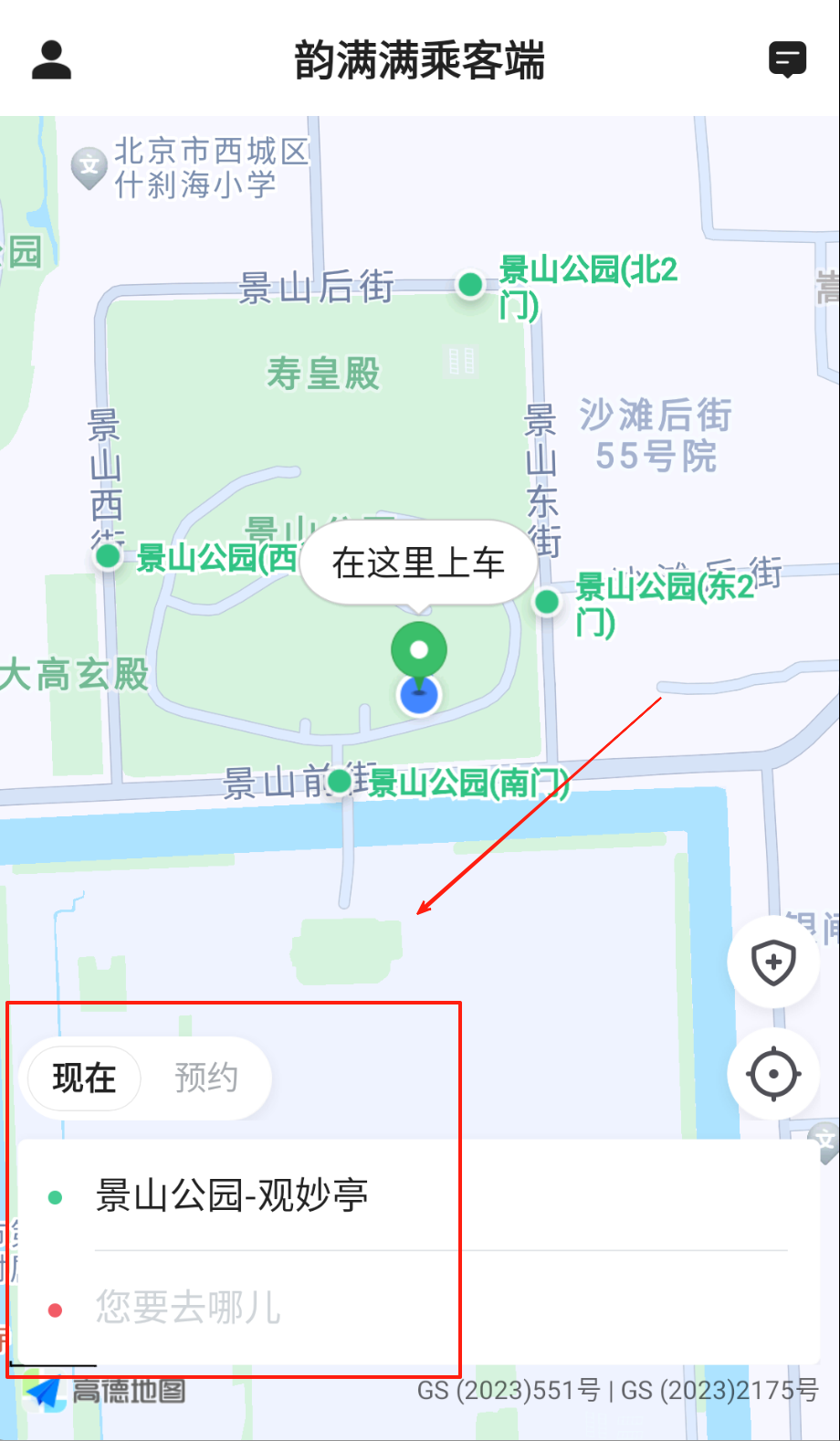840x1441 pixels.
Task: Open the user profile icon
Action: pos(51,60)
